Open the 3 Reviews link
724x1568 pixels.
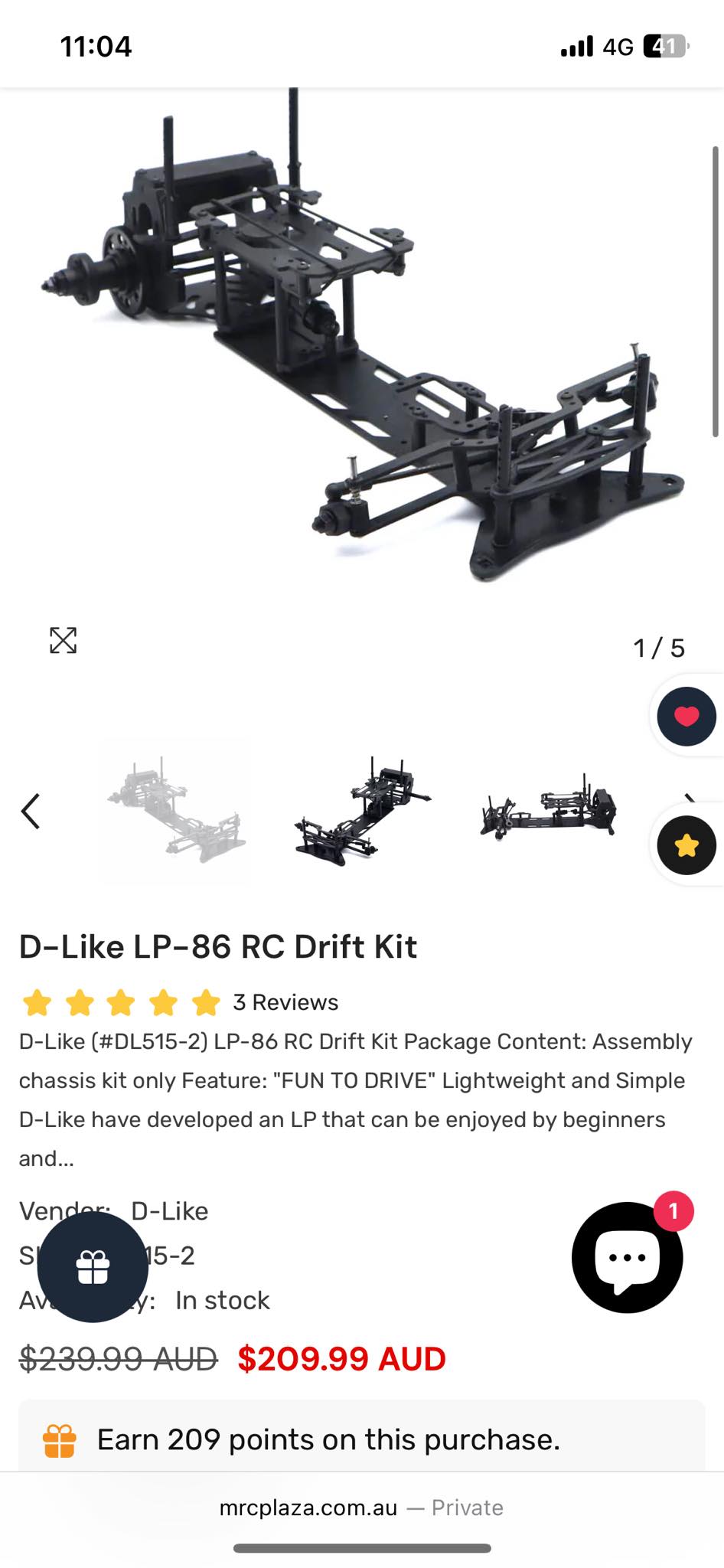click(x=285, y=1002)
